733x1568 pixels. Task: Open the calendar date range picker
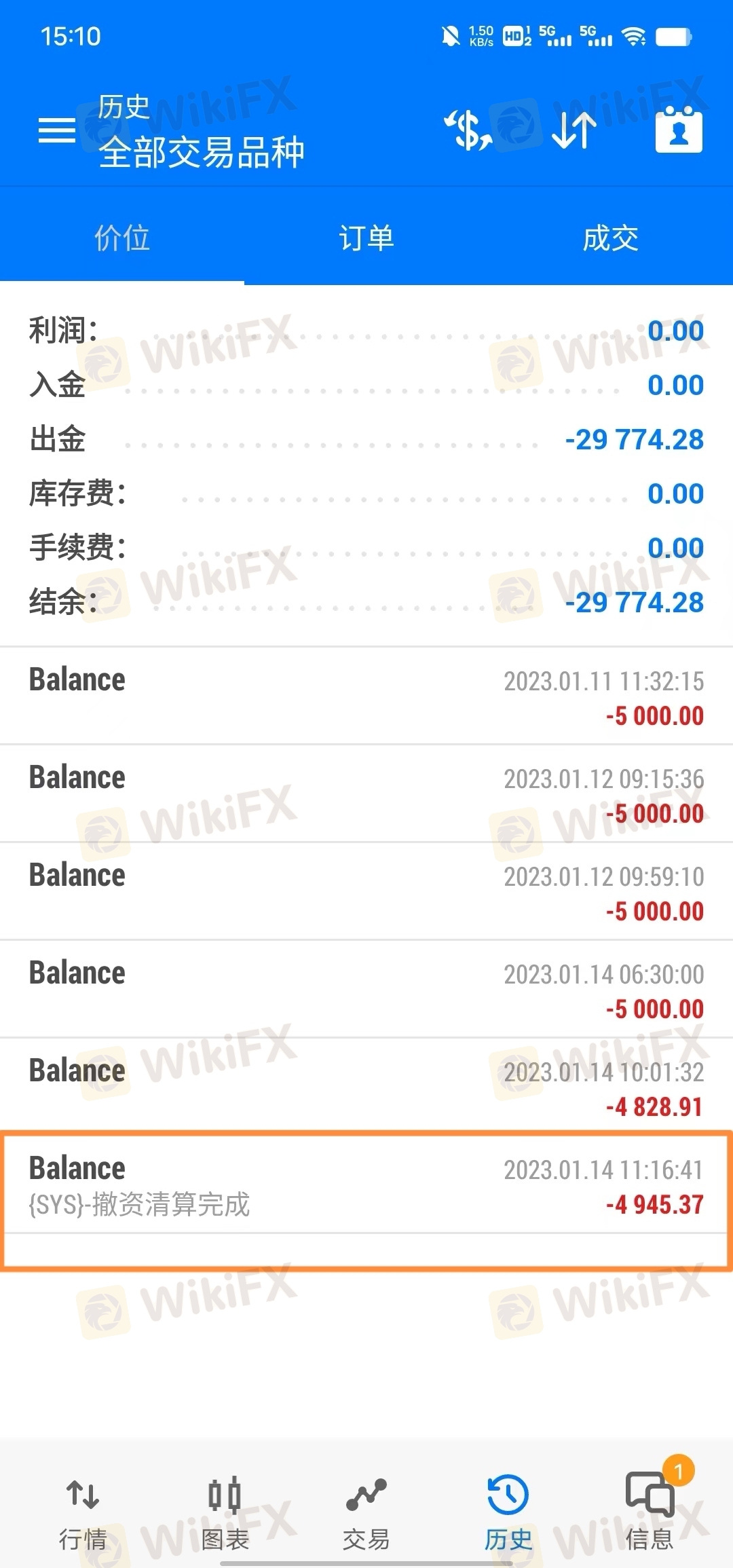[679, 130]
